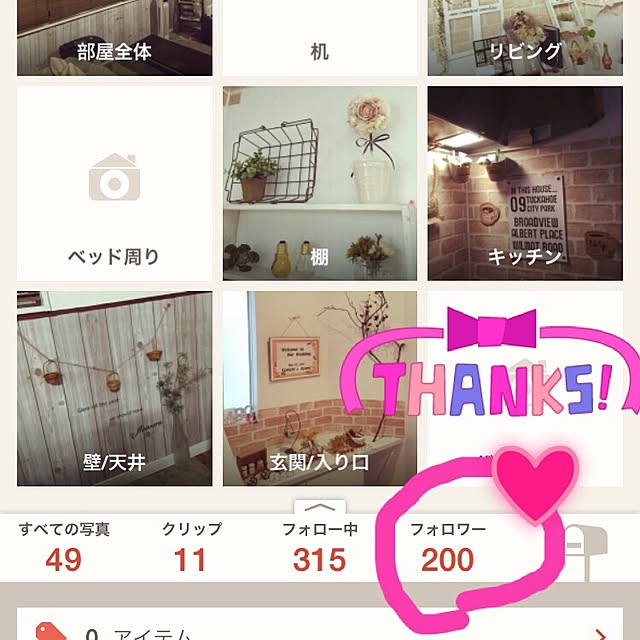Open the ベッド周り category tile
Image resolution: width=640 pixels, height=640 pixels.
coord(114,183)
